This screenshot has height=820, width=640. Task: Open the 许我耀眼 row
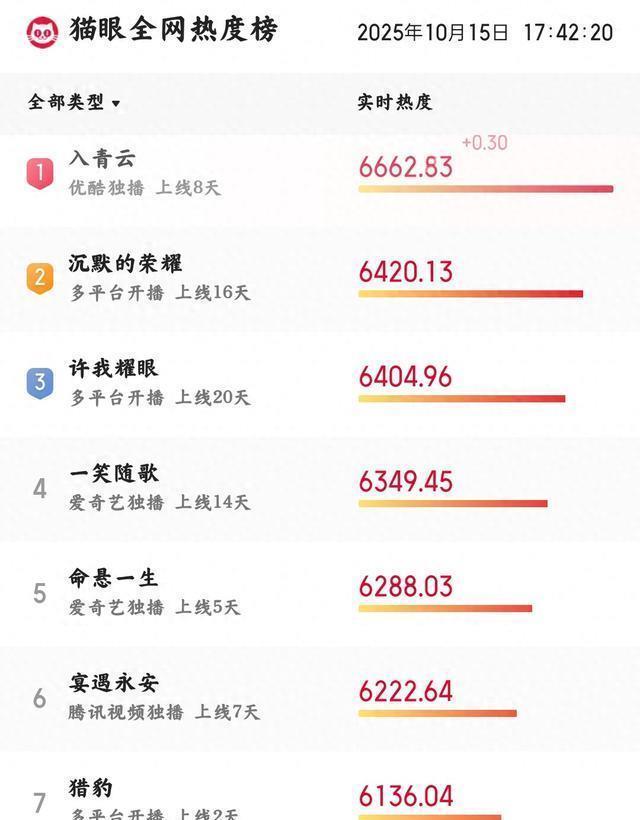[113, 369]
